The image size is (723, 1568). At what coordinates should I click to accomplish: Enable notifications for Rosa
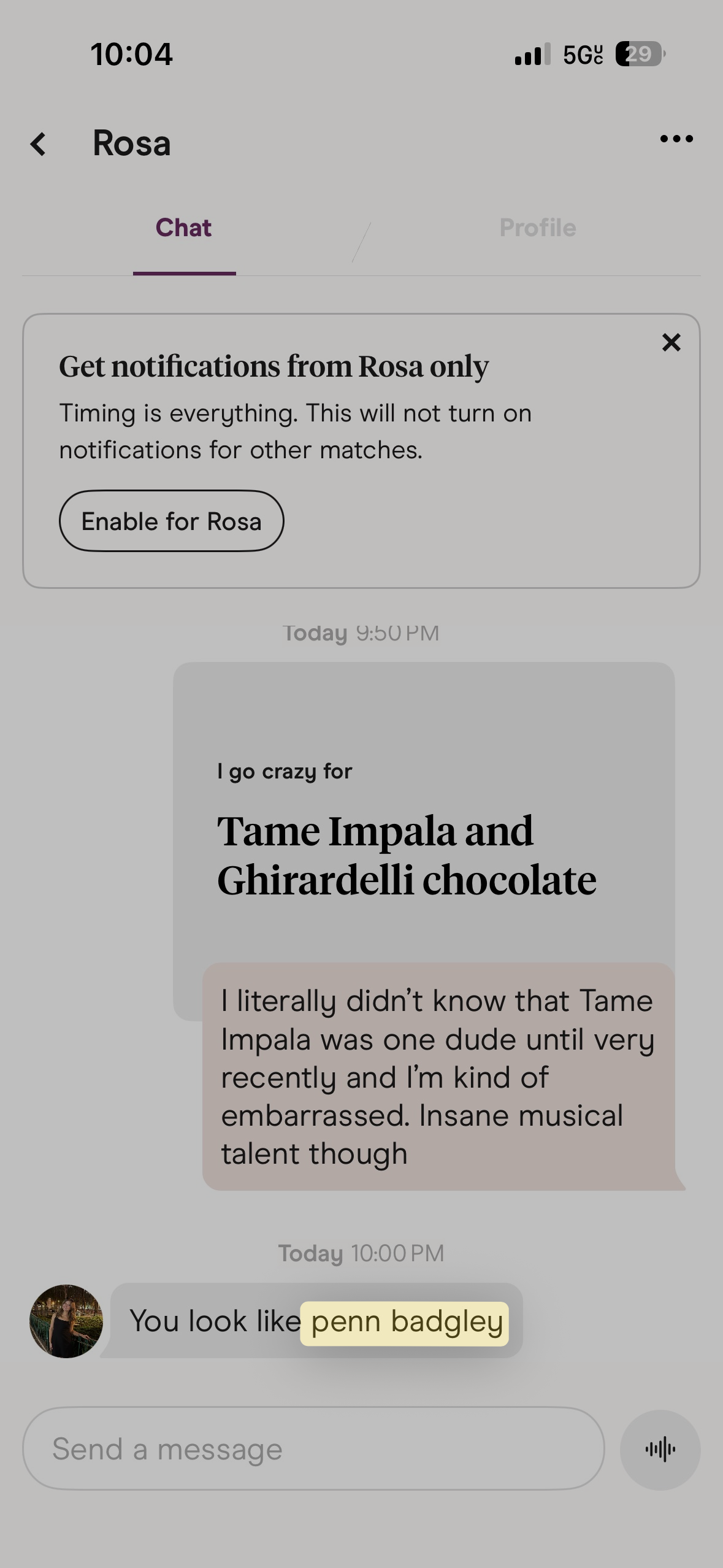(171, 521)
